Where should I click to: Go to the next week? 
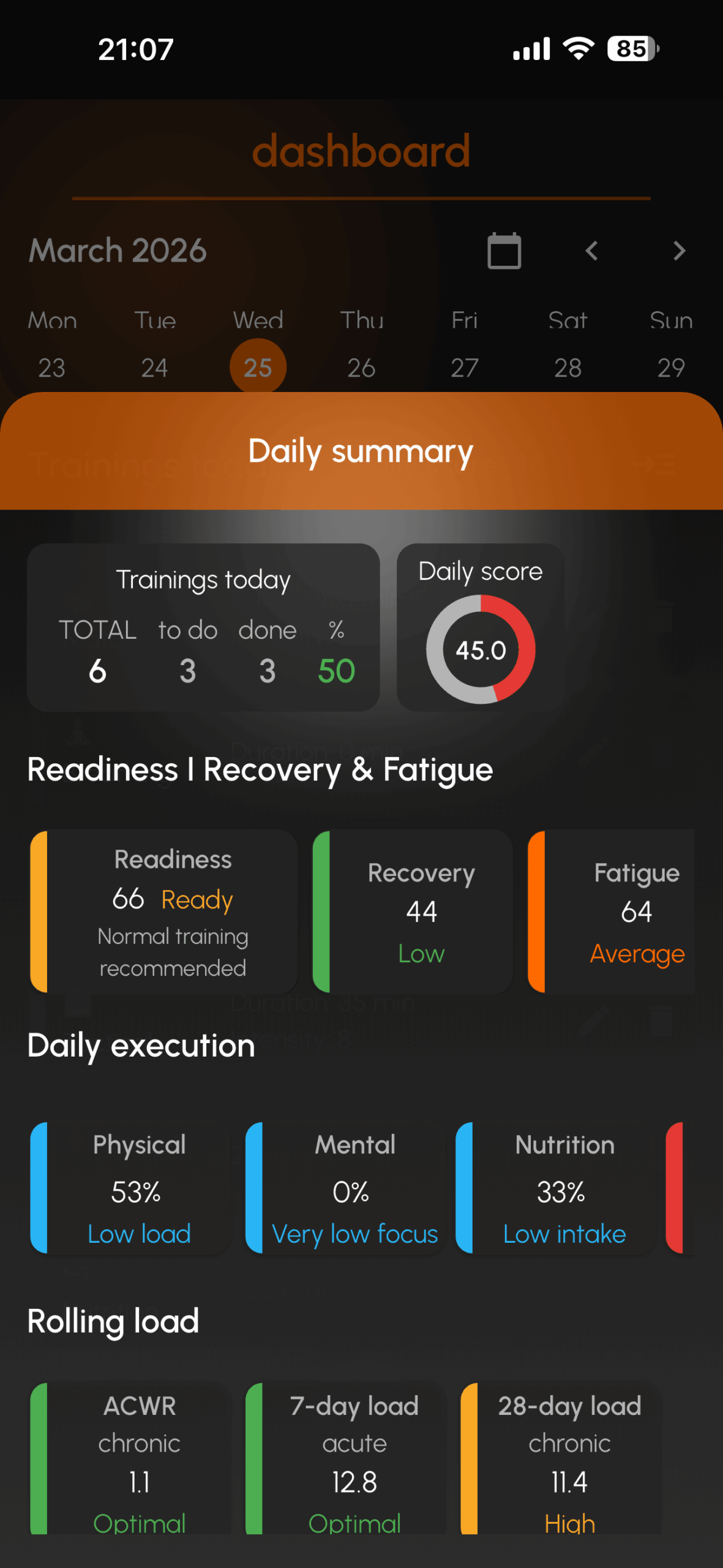(x=679, y=251)
